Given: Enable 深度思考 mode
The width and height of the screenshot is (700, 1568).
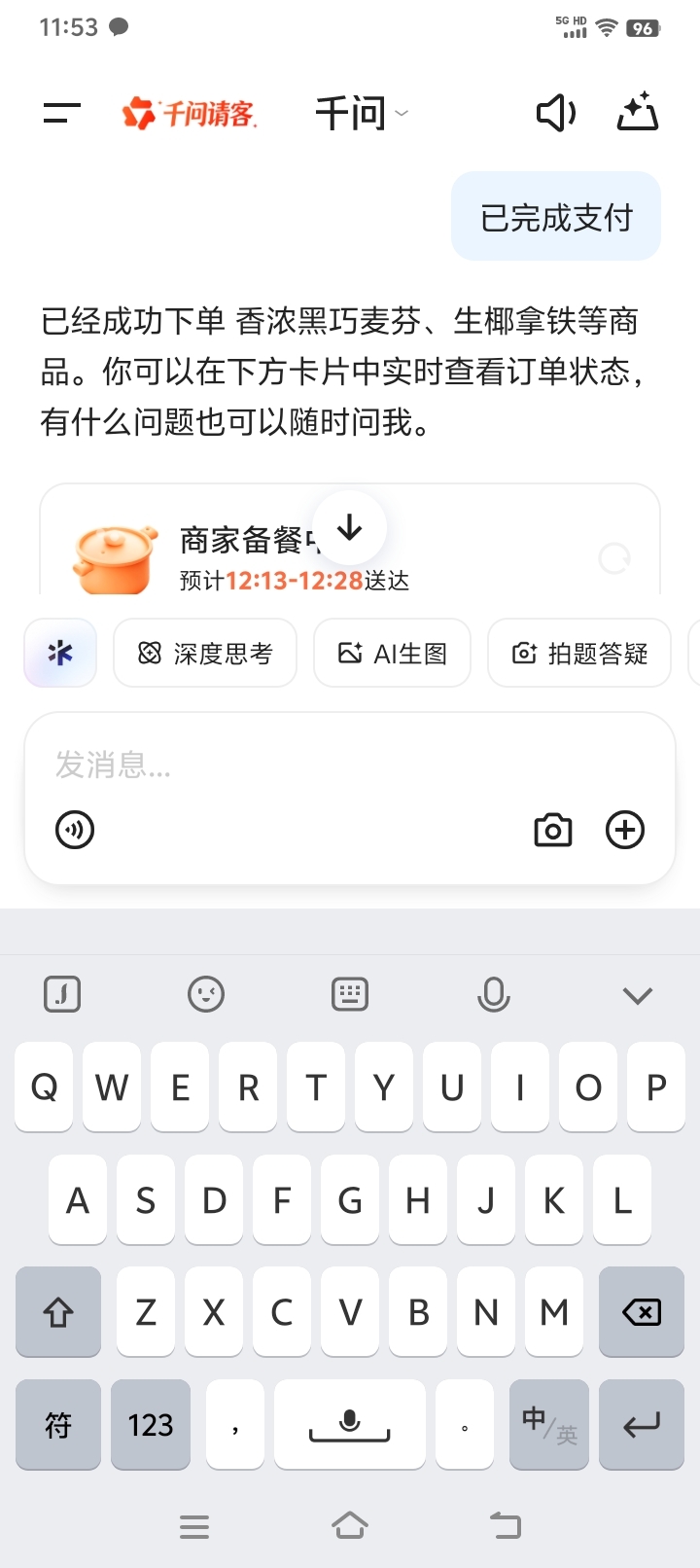Looking at the screenshot, I should tap(205, 653).
